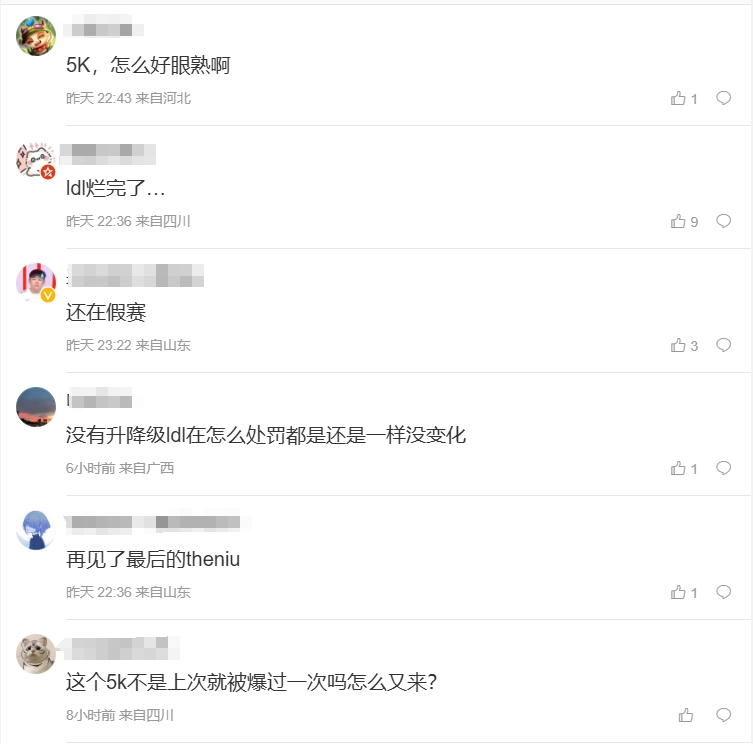Open cat avatar of the "这个5k" commenter

click(36, 654)
